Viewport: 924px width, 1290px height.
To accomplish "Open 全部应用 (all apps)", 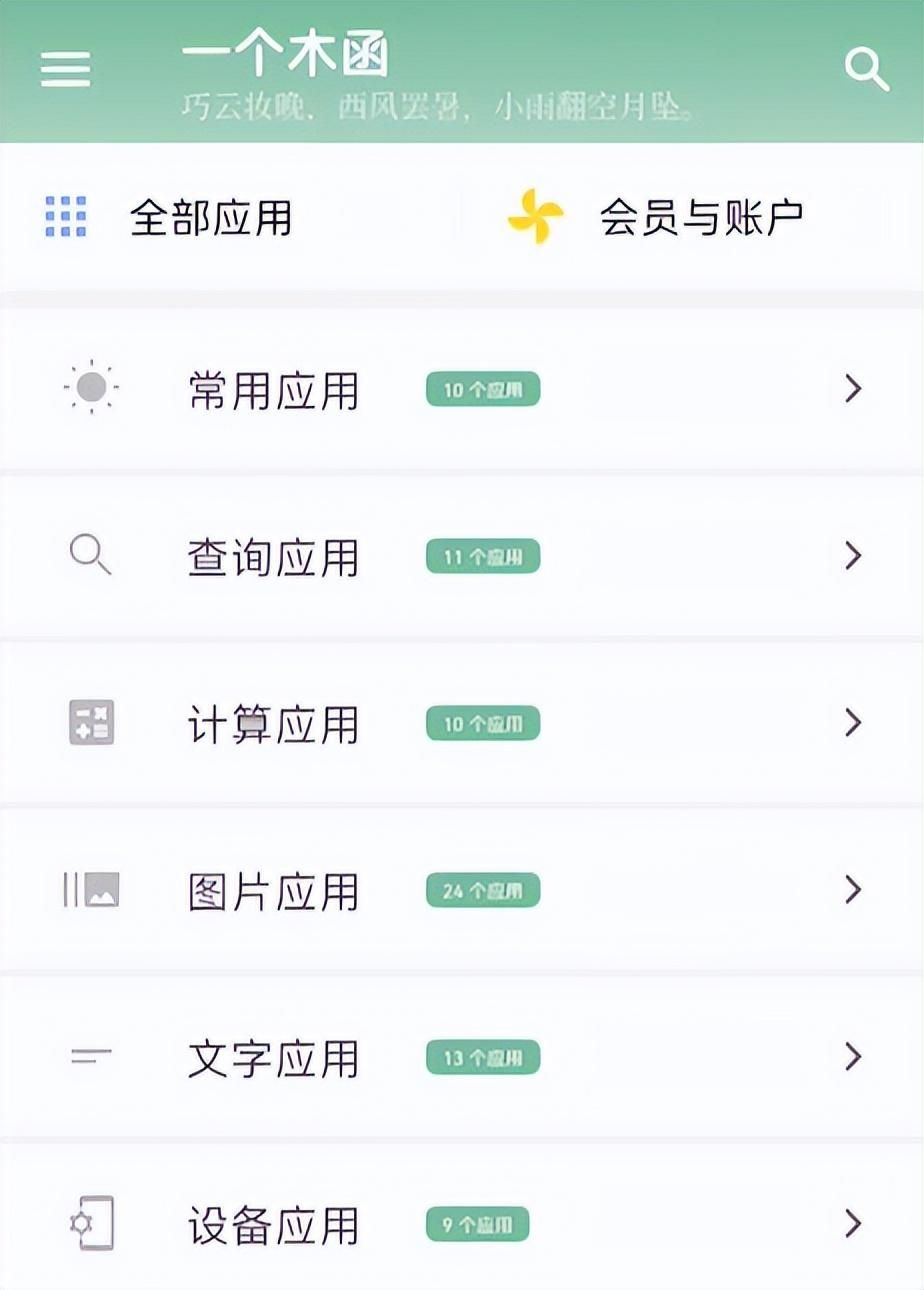I will point(210,216).
